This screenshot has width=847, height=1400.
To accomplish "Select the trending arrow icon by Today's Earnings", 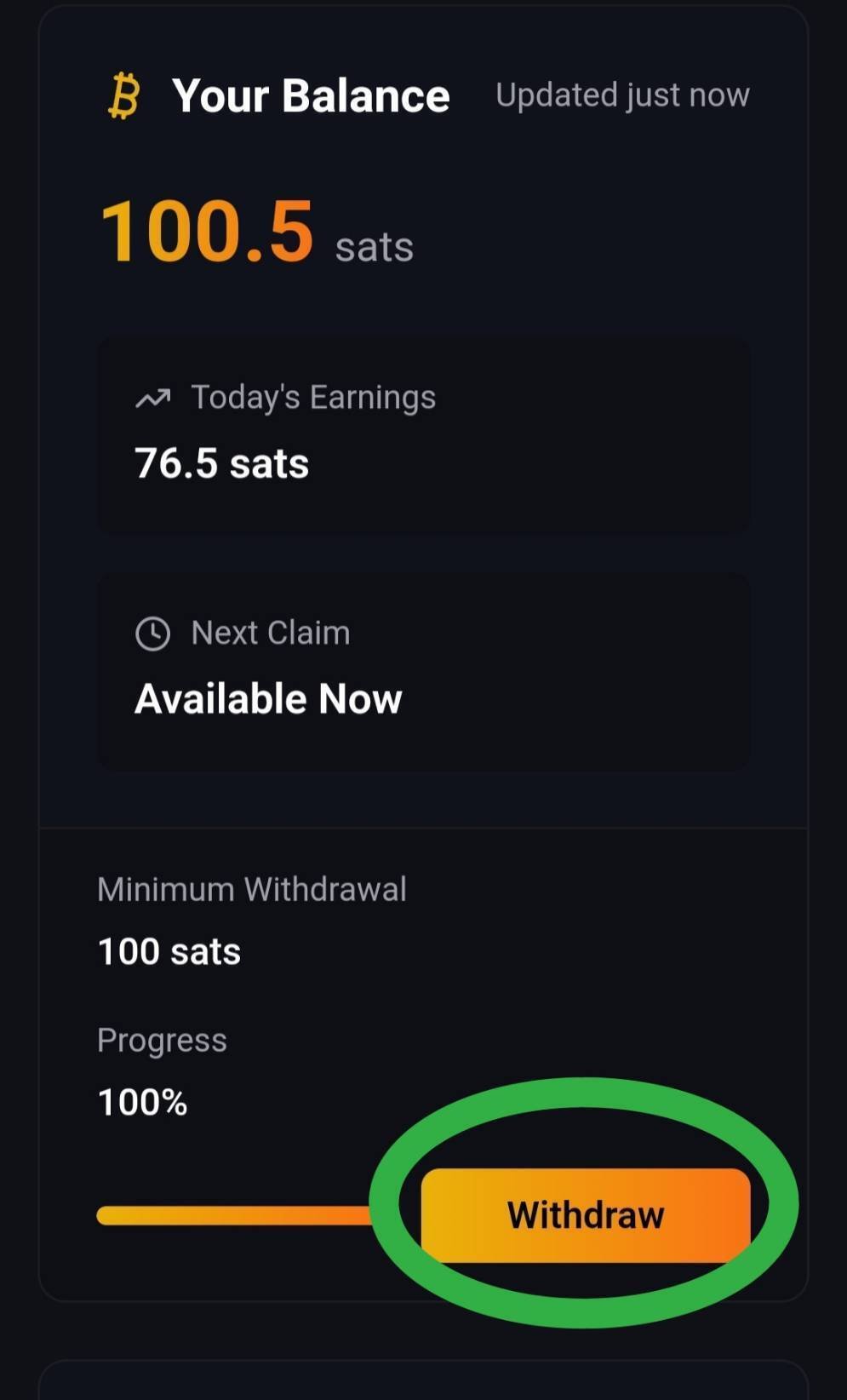I will point(155,397).
